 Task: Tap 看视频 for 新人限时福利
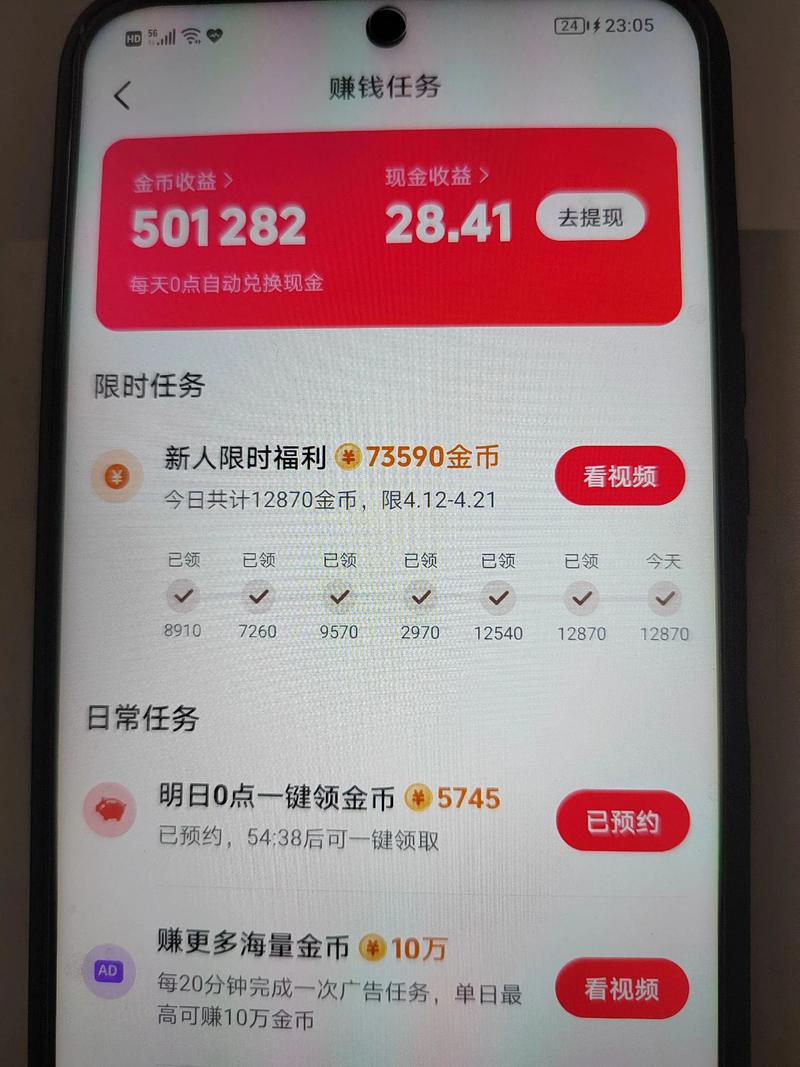tap(620, 476)
